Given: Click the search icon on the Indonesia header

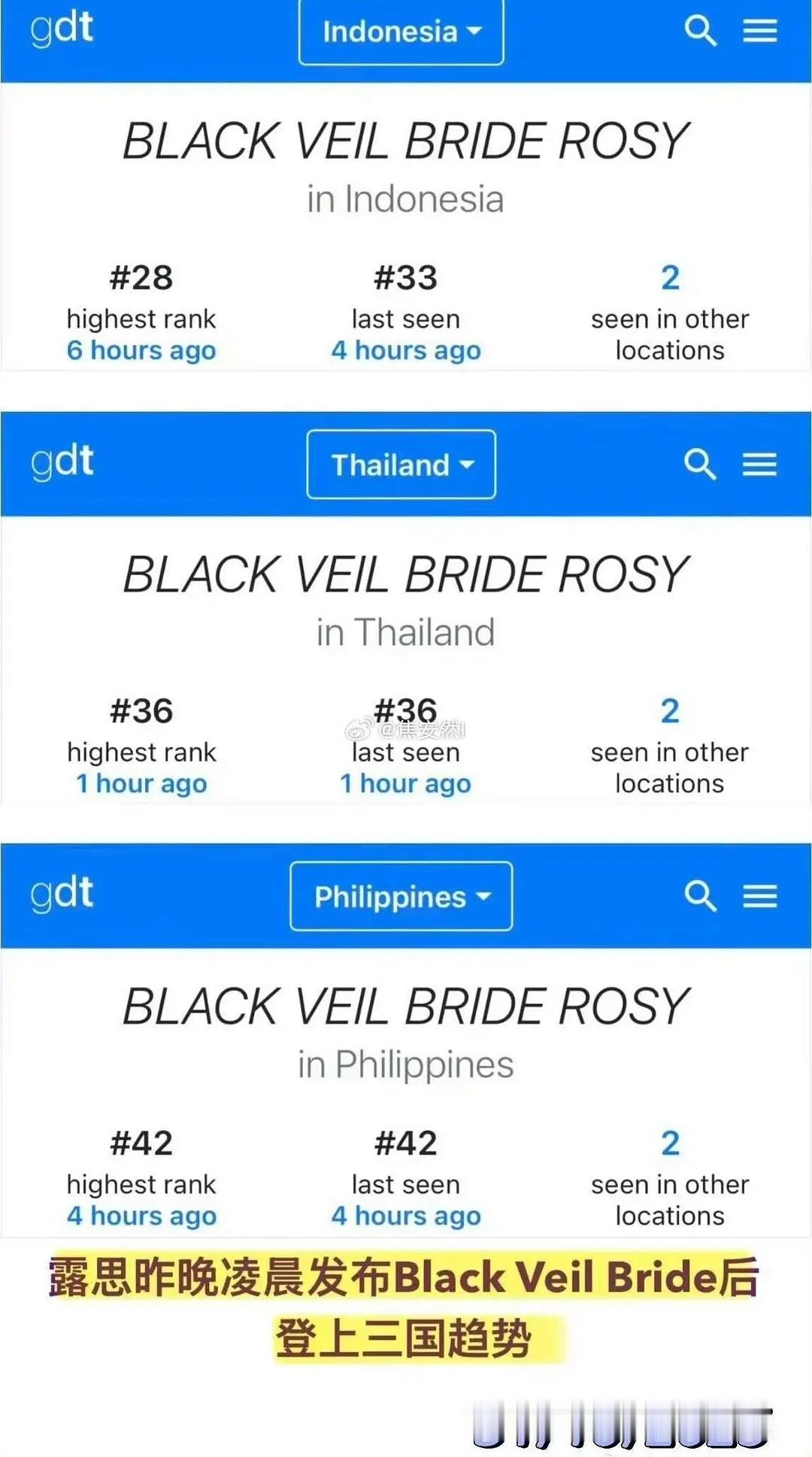Looking at the screenshot, I should pyautogui.click(x=701, y=32).
